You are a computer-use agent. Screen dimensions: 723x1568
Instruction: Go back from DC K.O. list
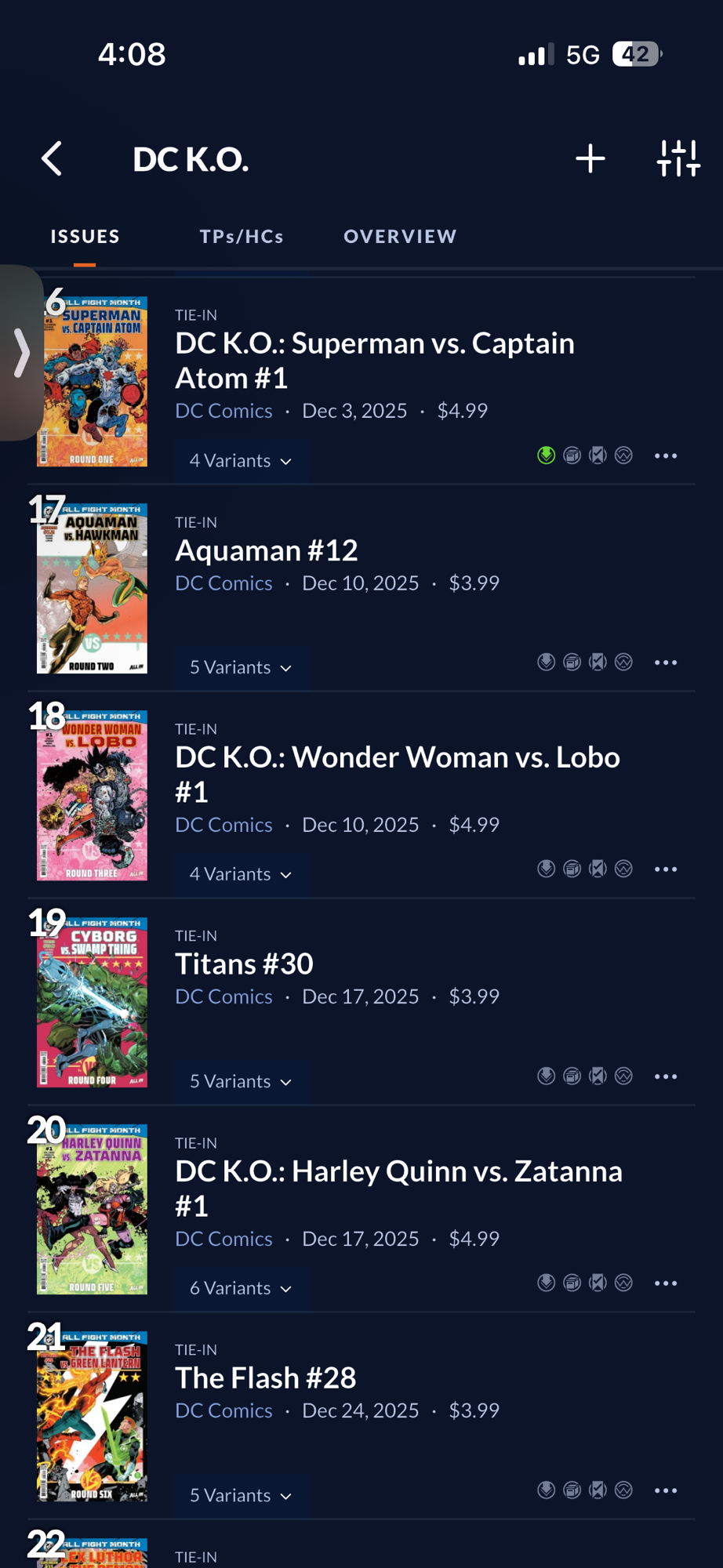click(52, 159)
